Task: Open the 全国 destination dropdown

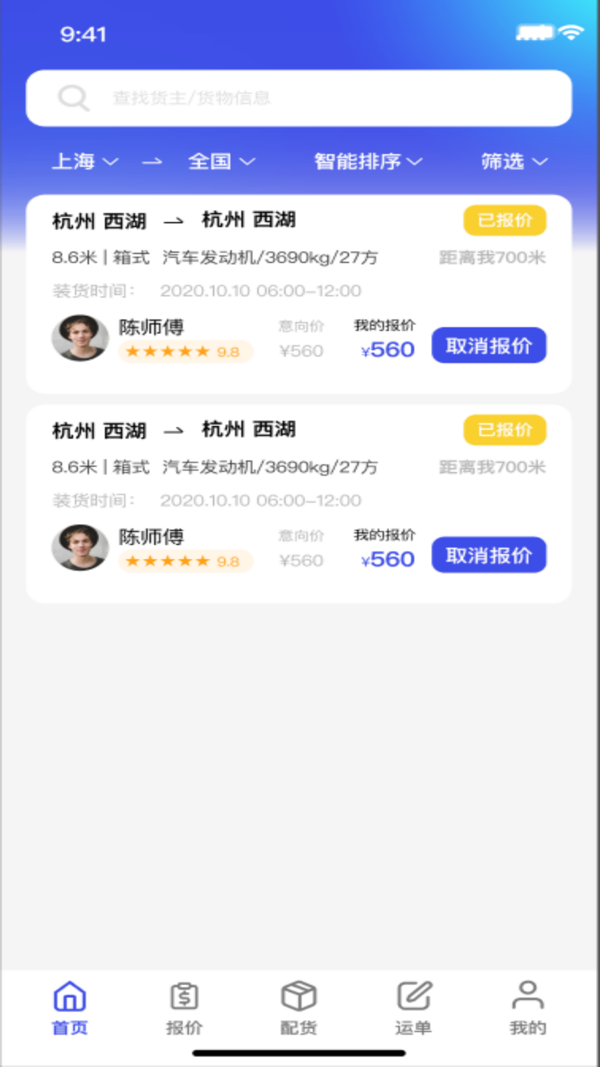Action: pyautogui.click(x=221, y=161)
